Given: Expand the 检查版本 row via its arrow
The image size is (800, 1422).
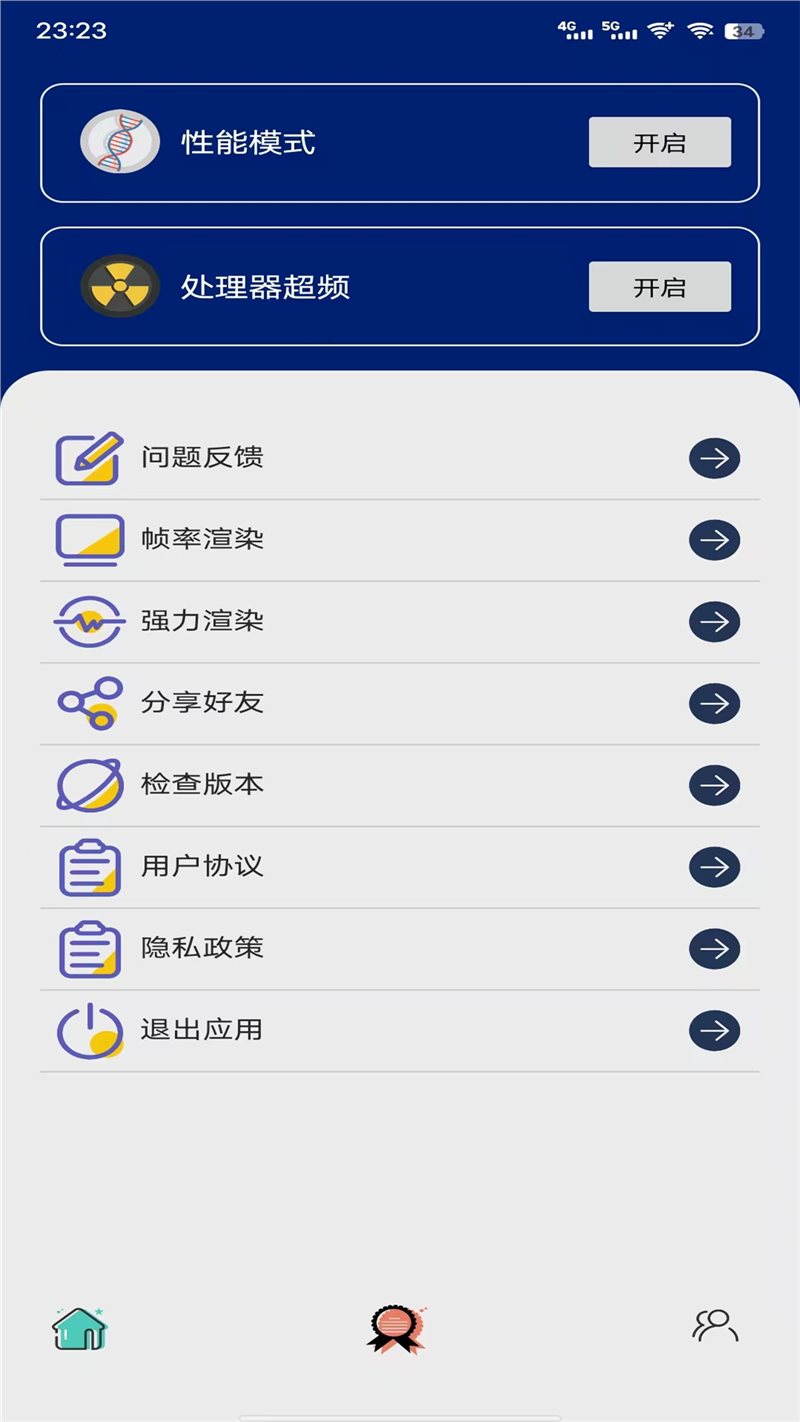Looking at the screenshot, I should point(714,786).
